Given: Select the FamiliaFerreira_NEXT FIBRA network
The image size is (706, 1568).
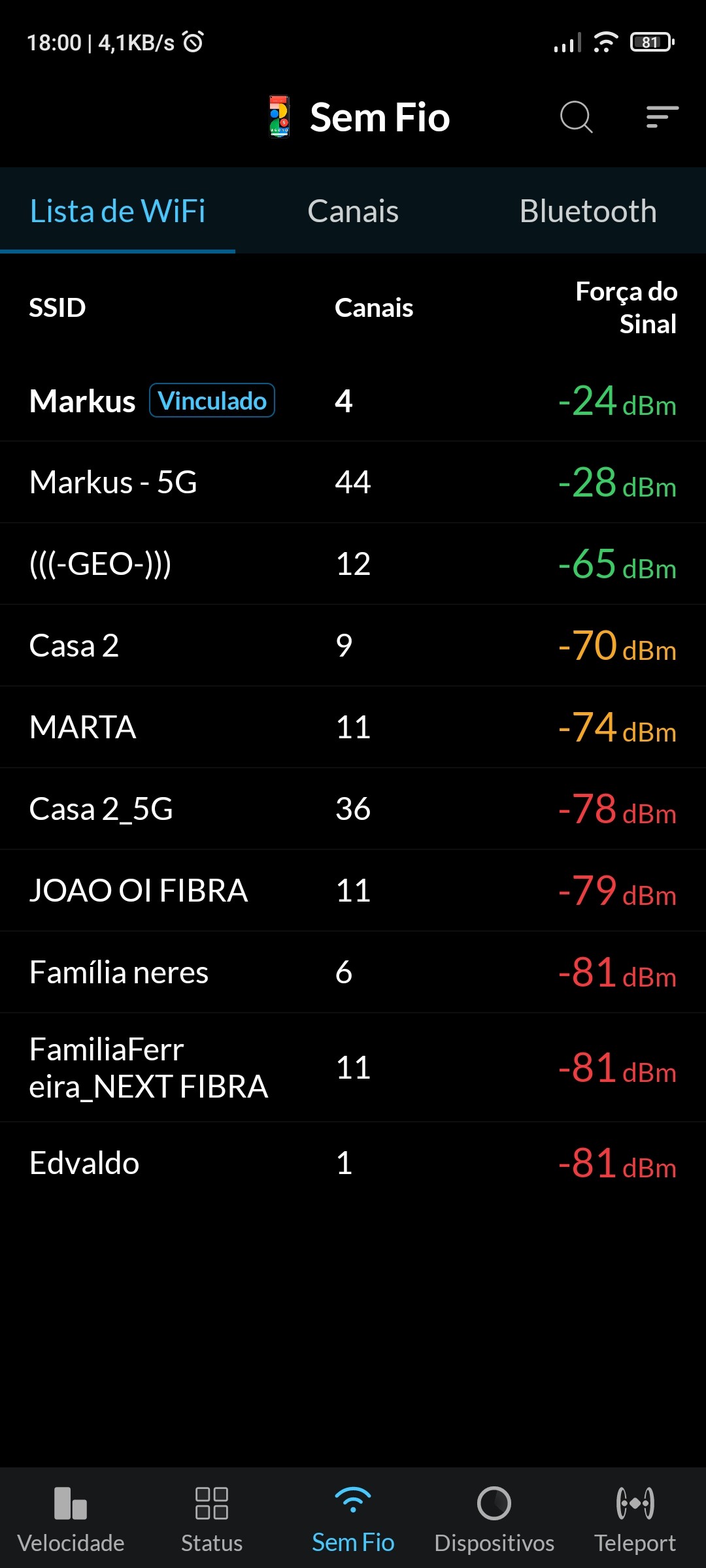Looking at the screenshot, I should click(x=353, y=1068).
